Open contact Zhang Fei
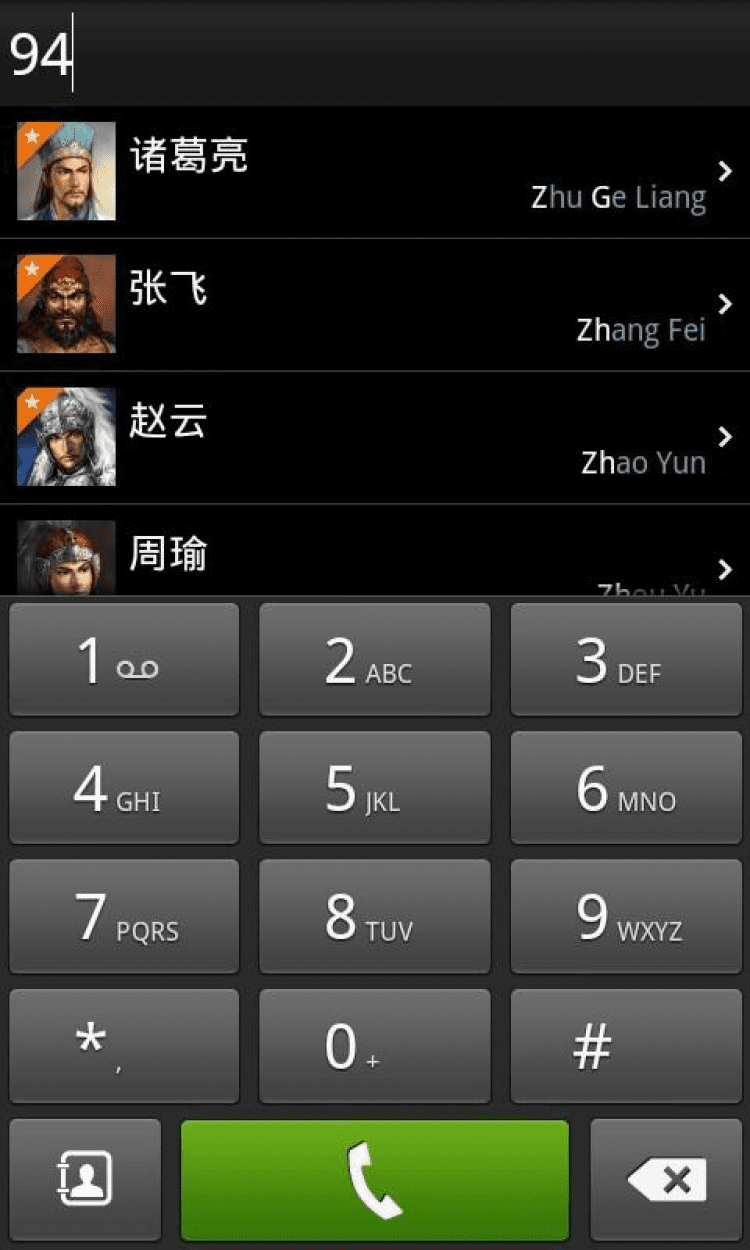 point(375,305)
